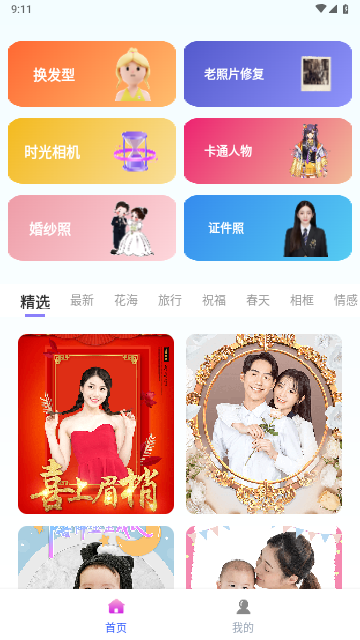
Task: Select the 精选 tab
Action: pyautogui.click(x=35, y=302)
